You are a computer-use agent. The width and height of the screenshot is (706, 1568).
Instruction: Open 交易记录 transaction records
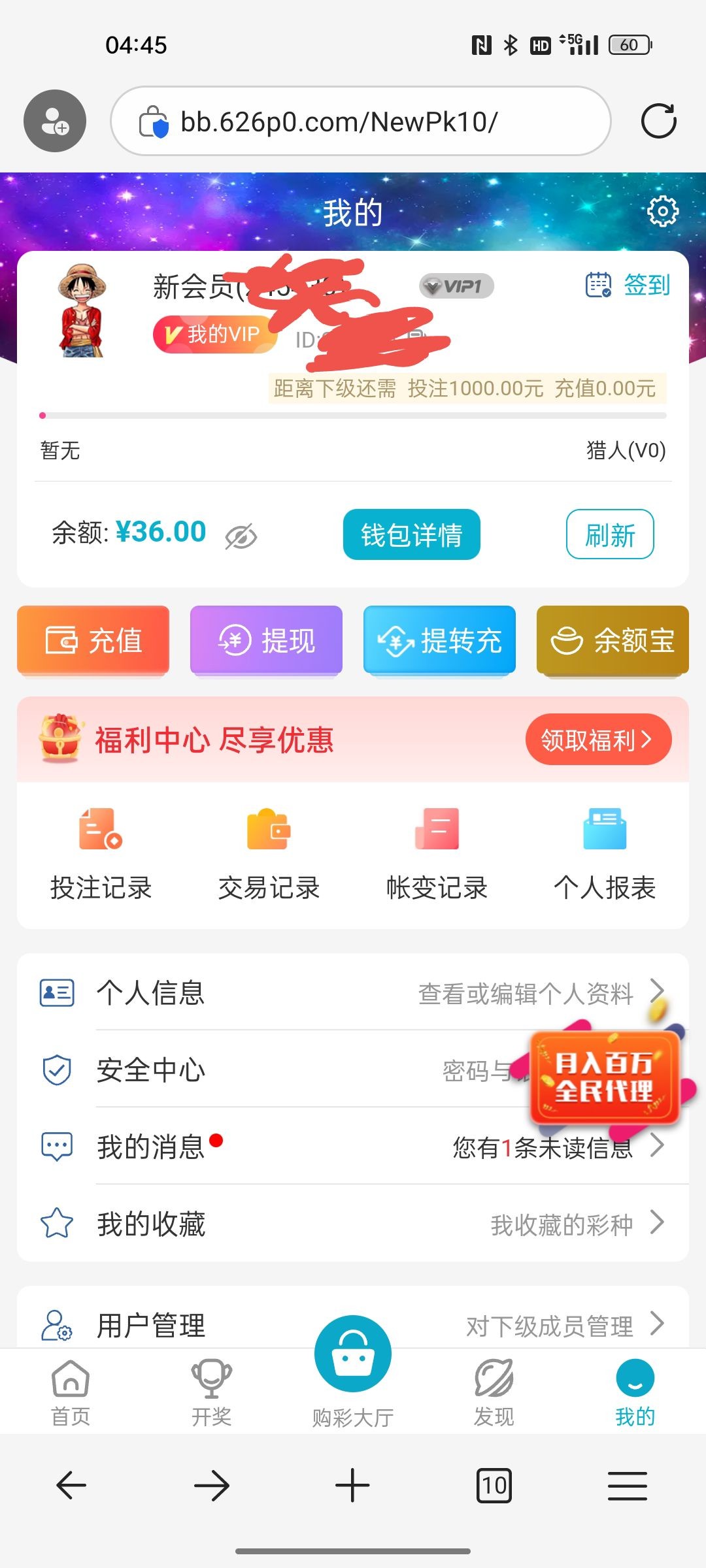pyautogui.click(x=269, y=853)
